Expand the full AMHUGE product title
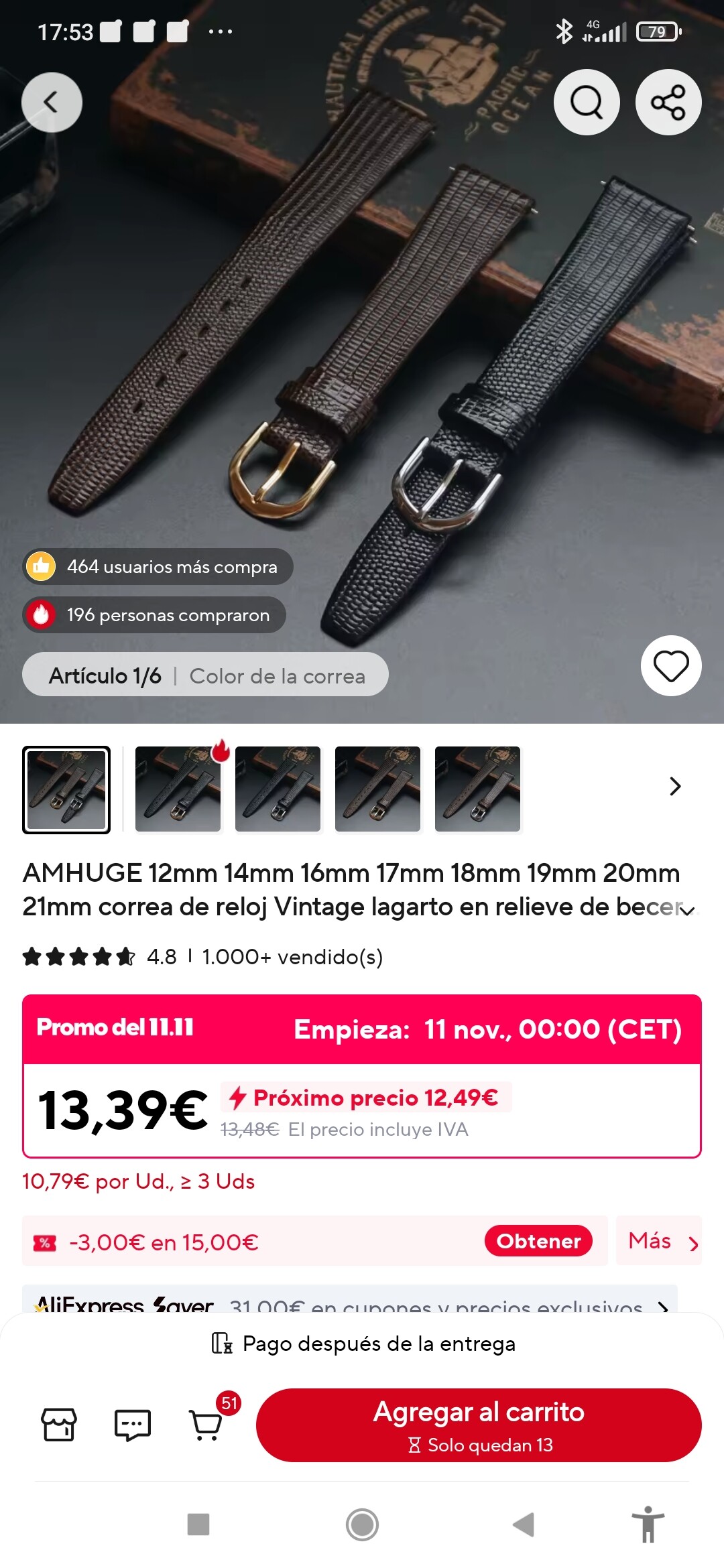724x1568 pixels. 687,911
